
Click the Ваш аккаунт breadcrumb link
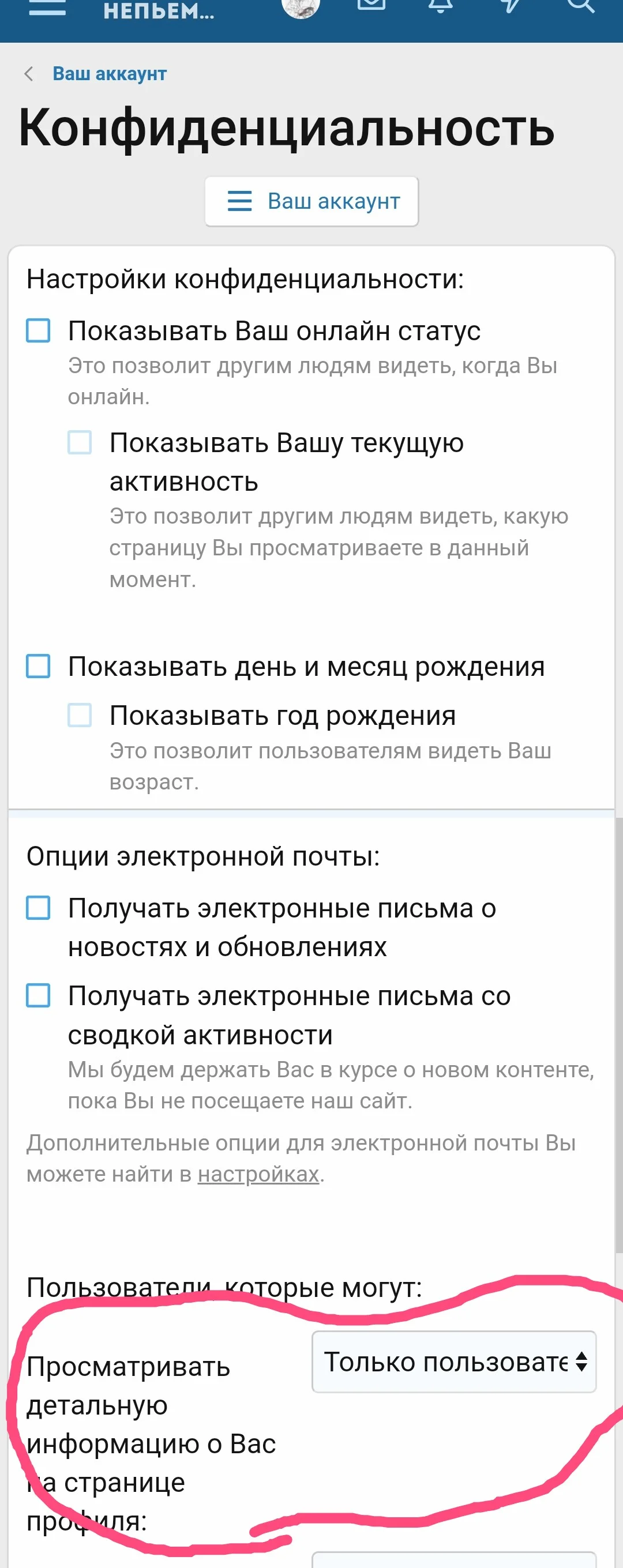tap(108, 74)
